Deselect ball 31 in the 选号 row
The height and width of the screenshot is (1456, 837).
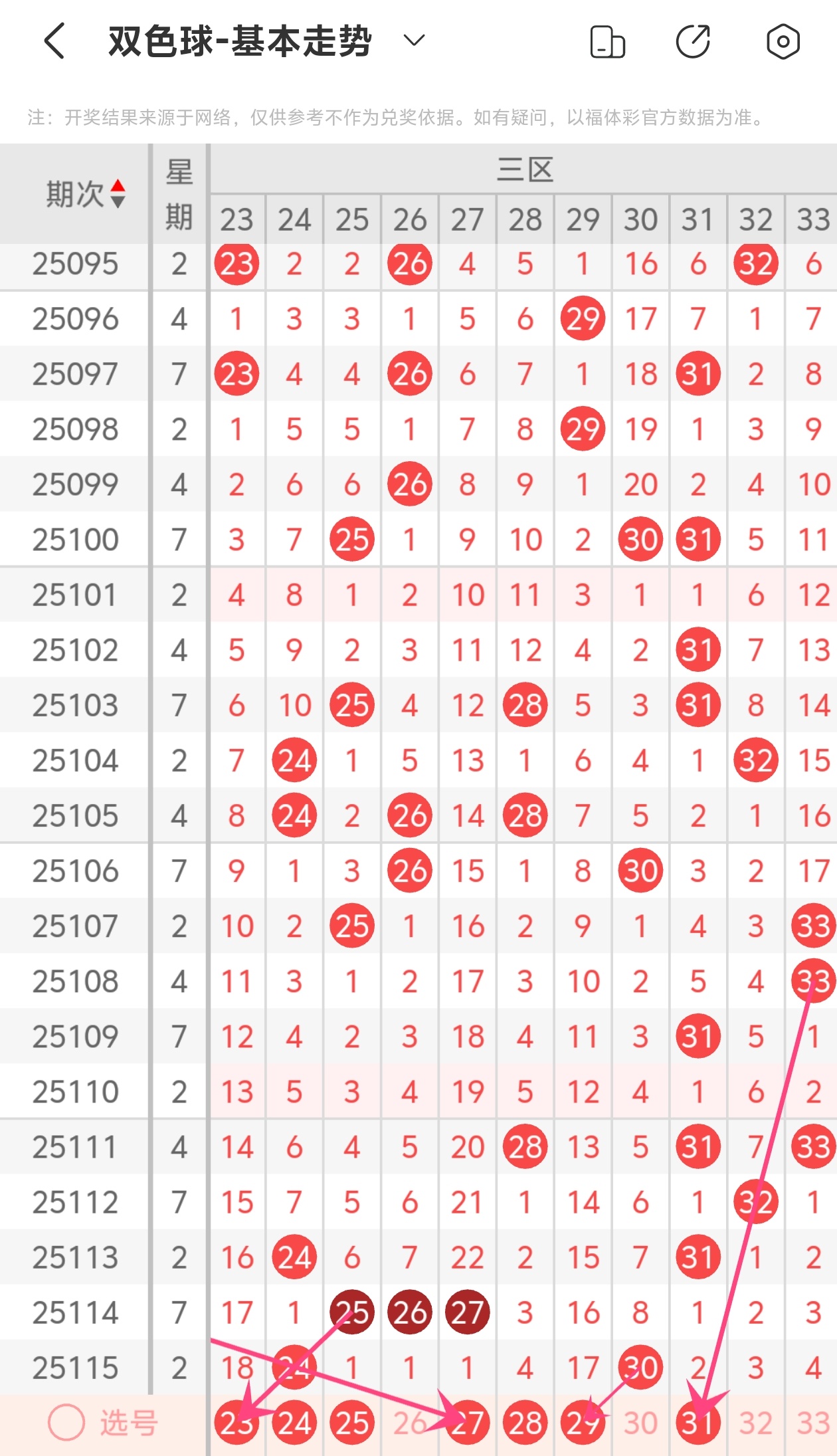[x=698, y=1423]
